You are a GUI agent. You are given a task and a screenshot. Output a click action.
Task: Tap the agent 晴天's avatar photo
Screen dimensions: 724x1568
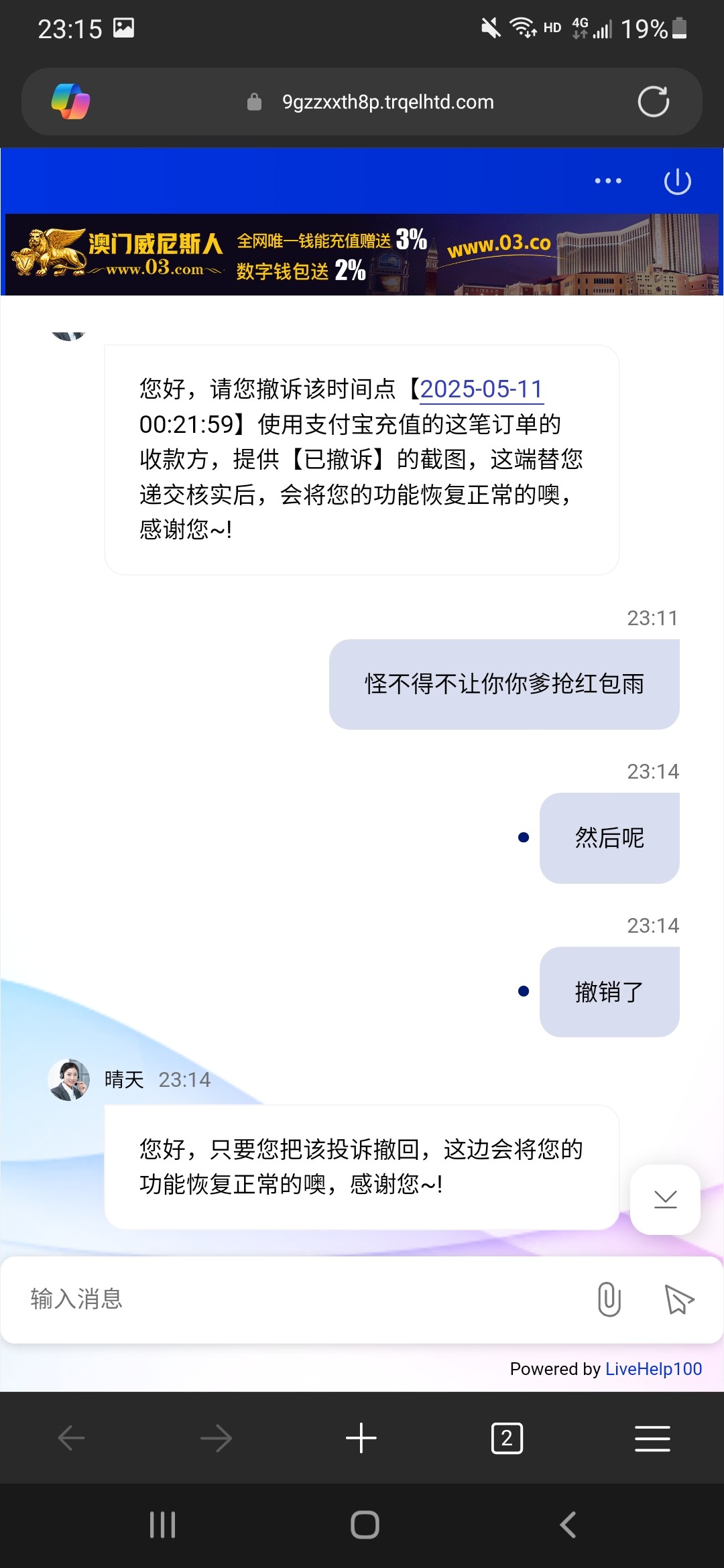(70, 1079)
